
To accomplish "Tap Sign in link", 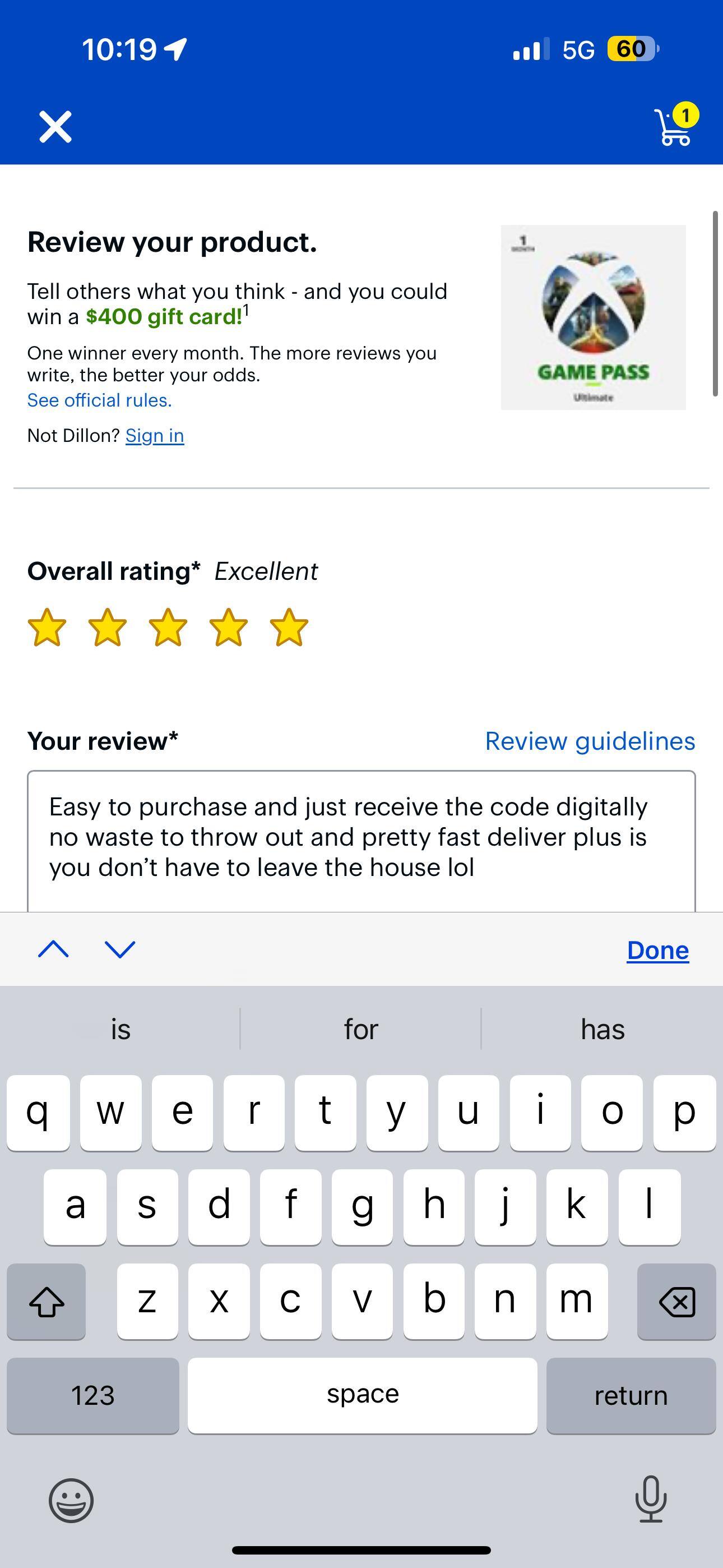I will 155,435.
